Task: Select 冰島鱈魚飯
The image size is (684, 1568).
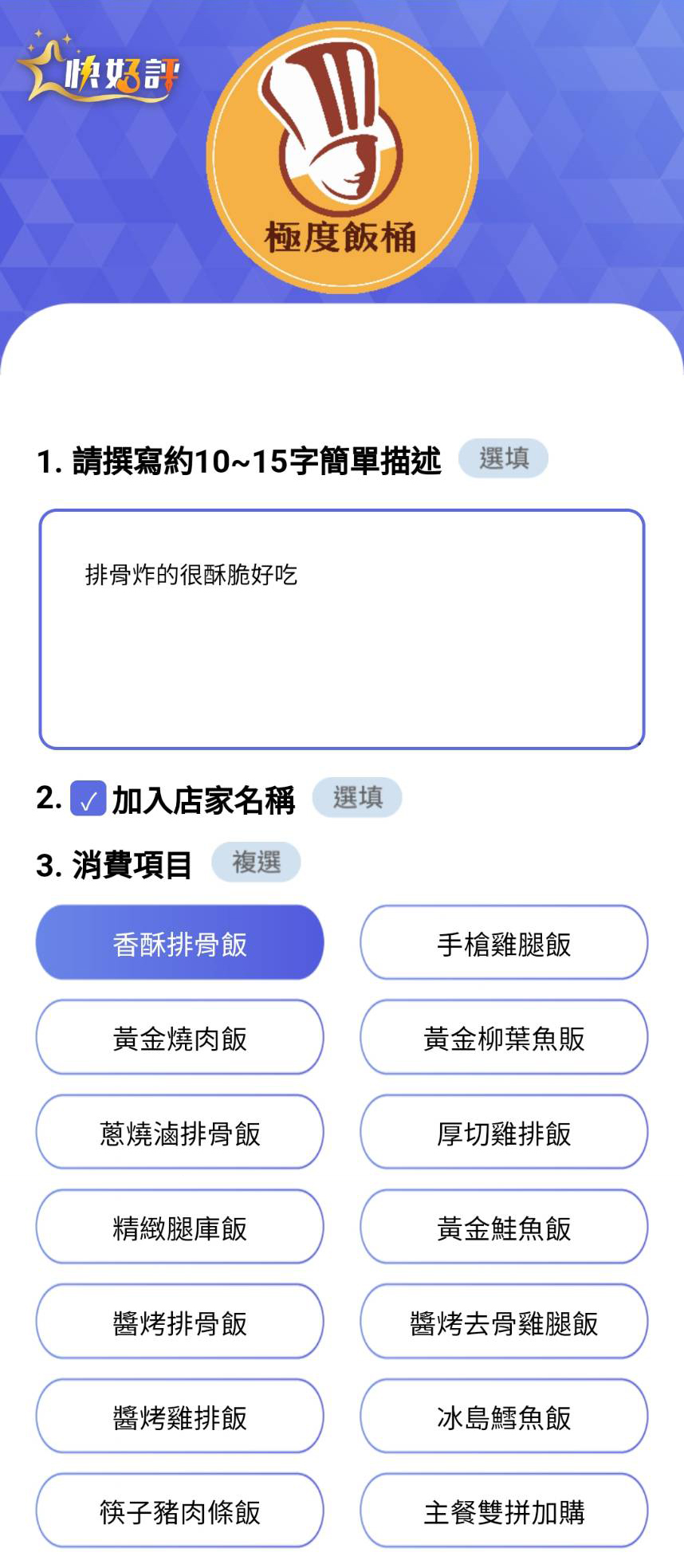Action: 504,1417
